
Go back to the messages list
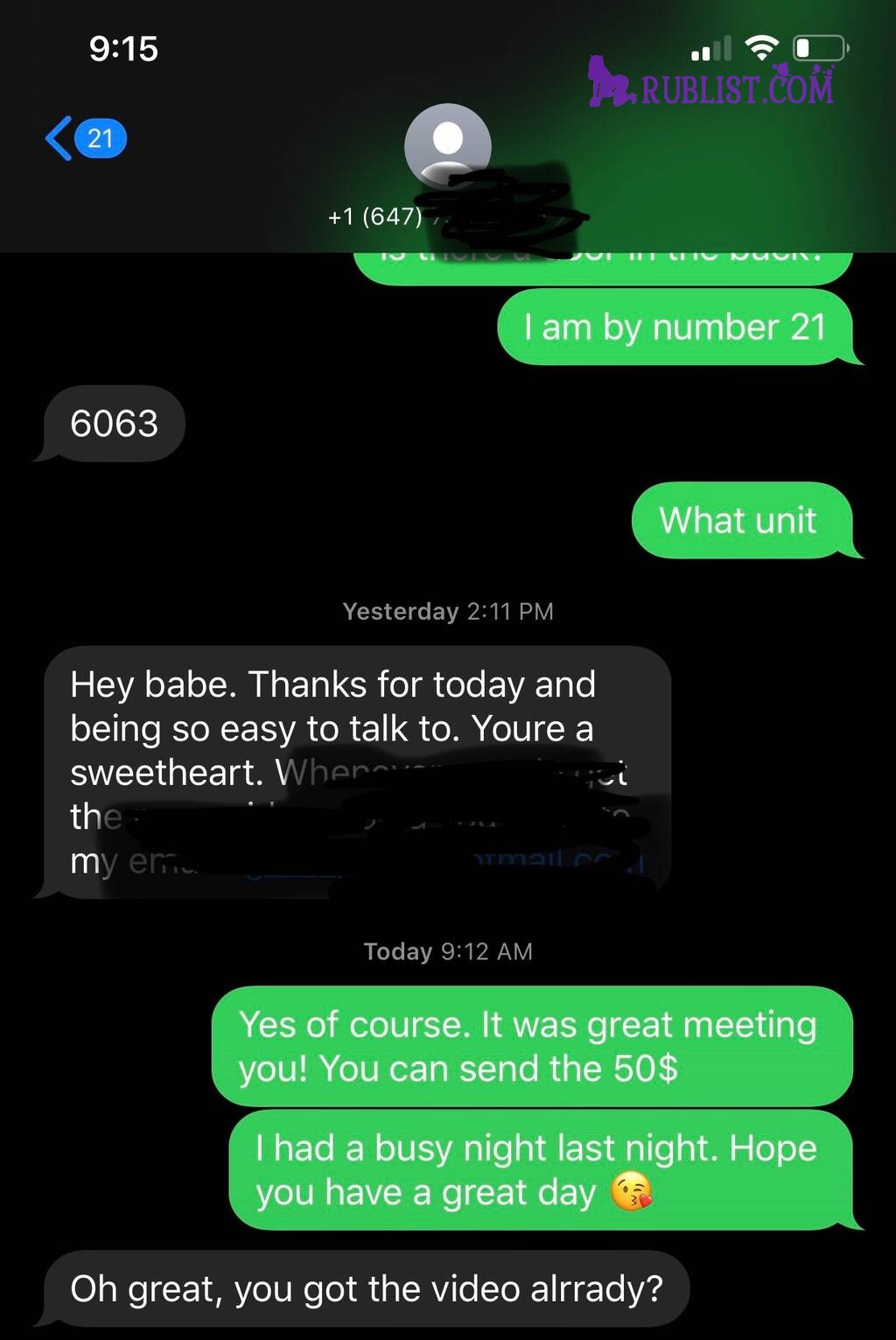coord(85,138)
